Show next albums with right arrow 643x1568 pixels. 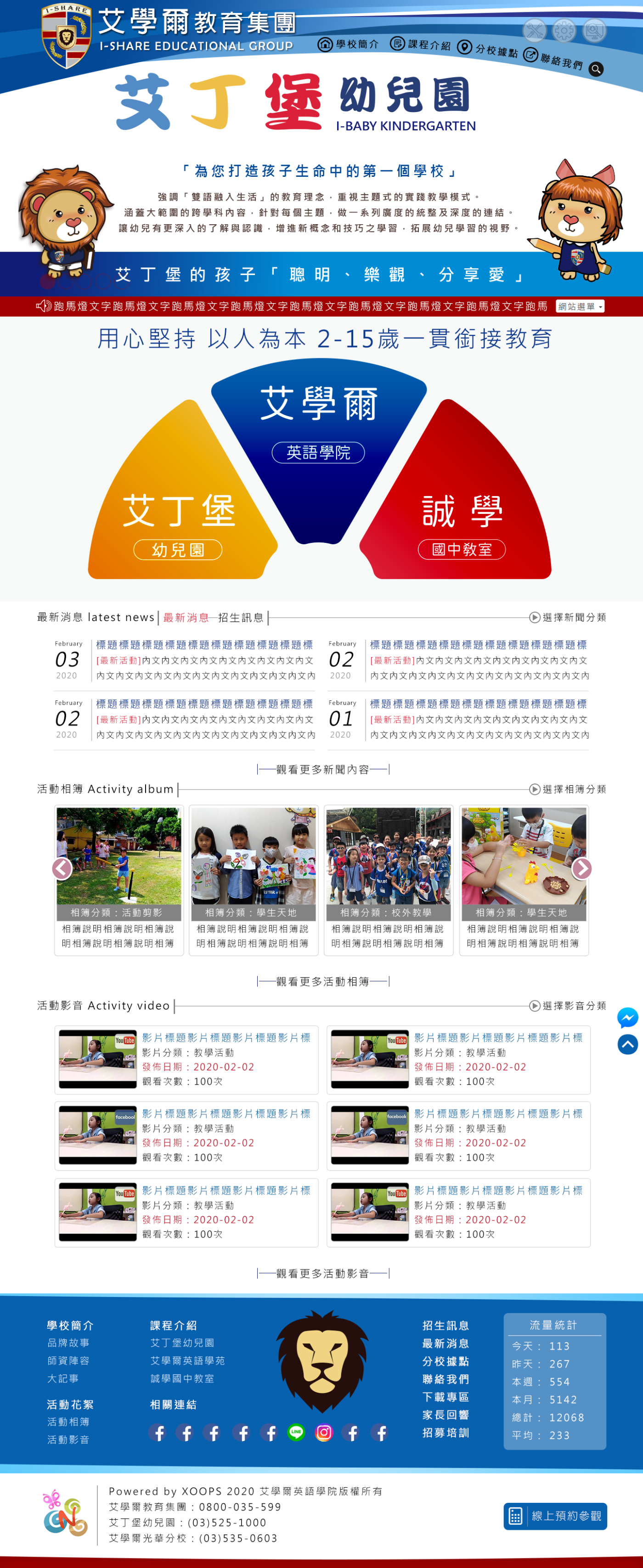[581, 869]
